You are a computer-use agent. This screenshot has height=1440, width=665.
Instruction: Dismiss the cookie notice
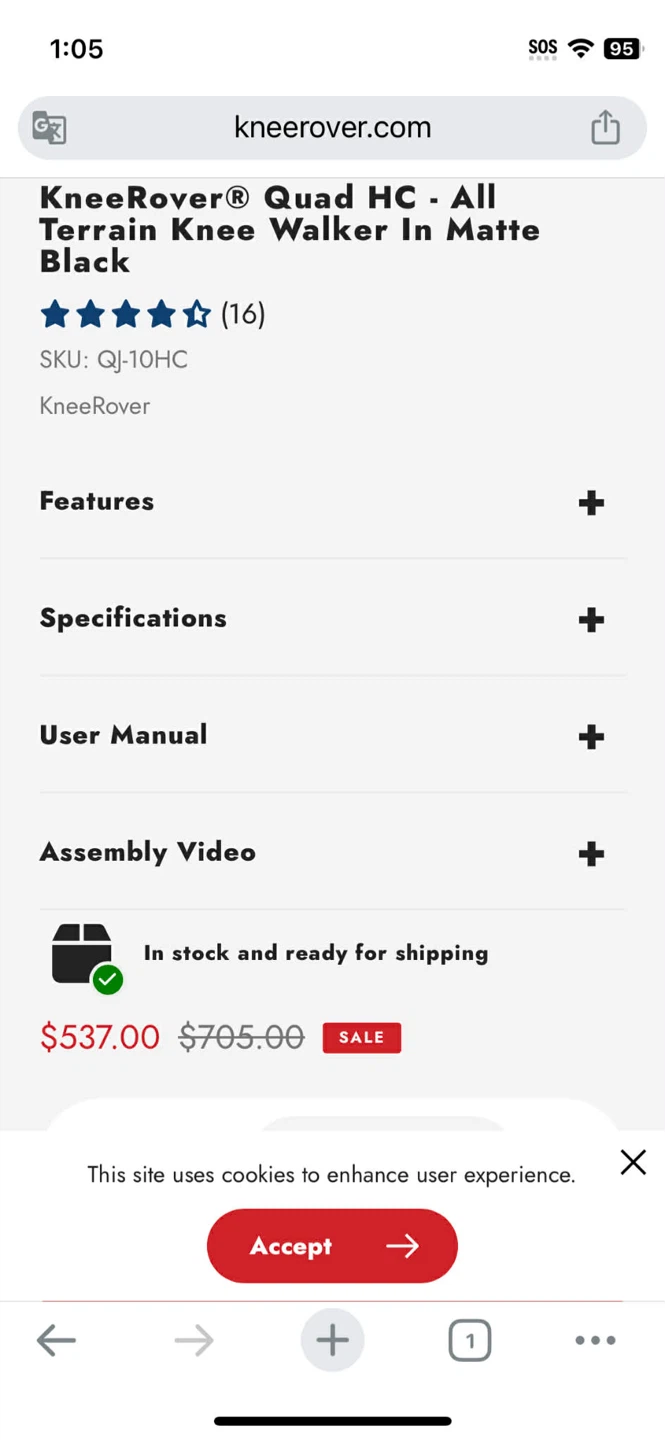[633, 1162]
